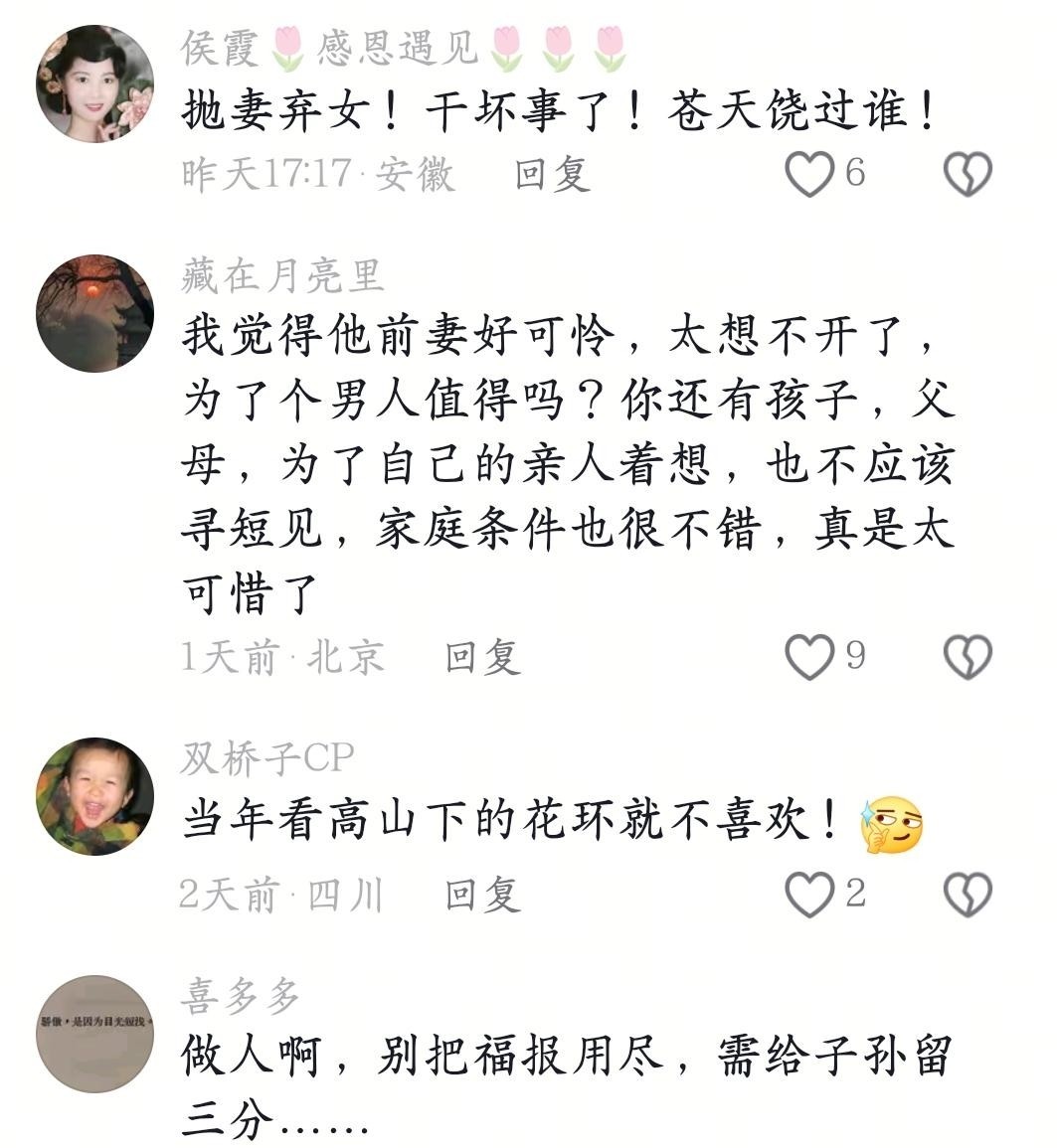
Task: Like 藏在月亮里's comment
Action: coord(809,657)
